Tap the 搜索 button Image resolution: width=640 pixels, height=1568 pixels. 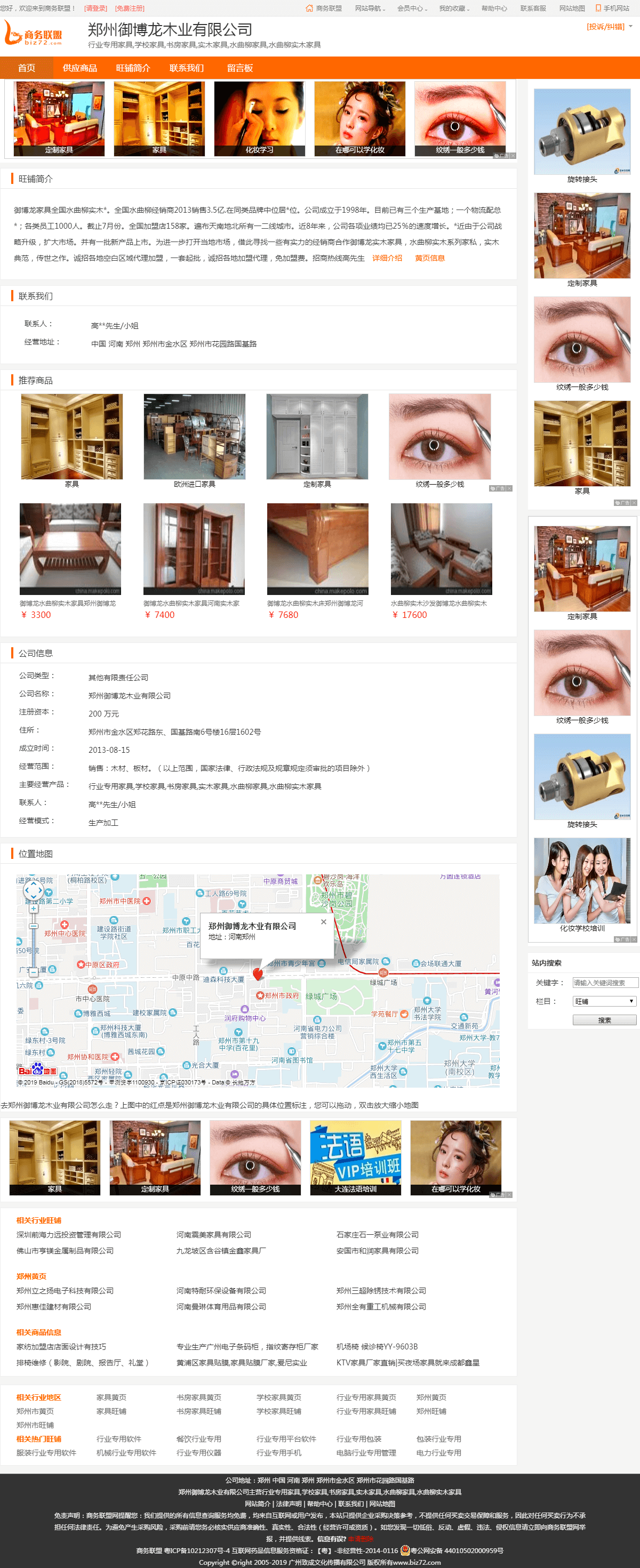point(604,1020)
